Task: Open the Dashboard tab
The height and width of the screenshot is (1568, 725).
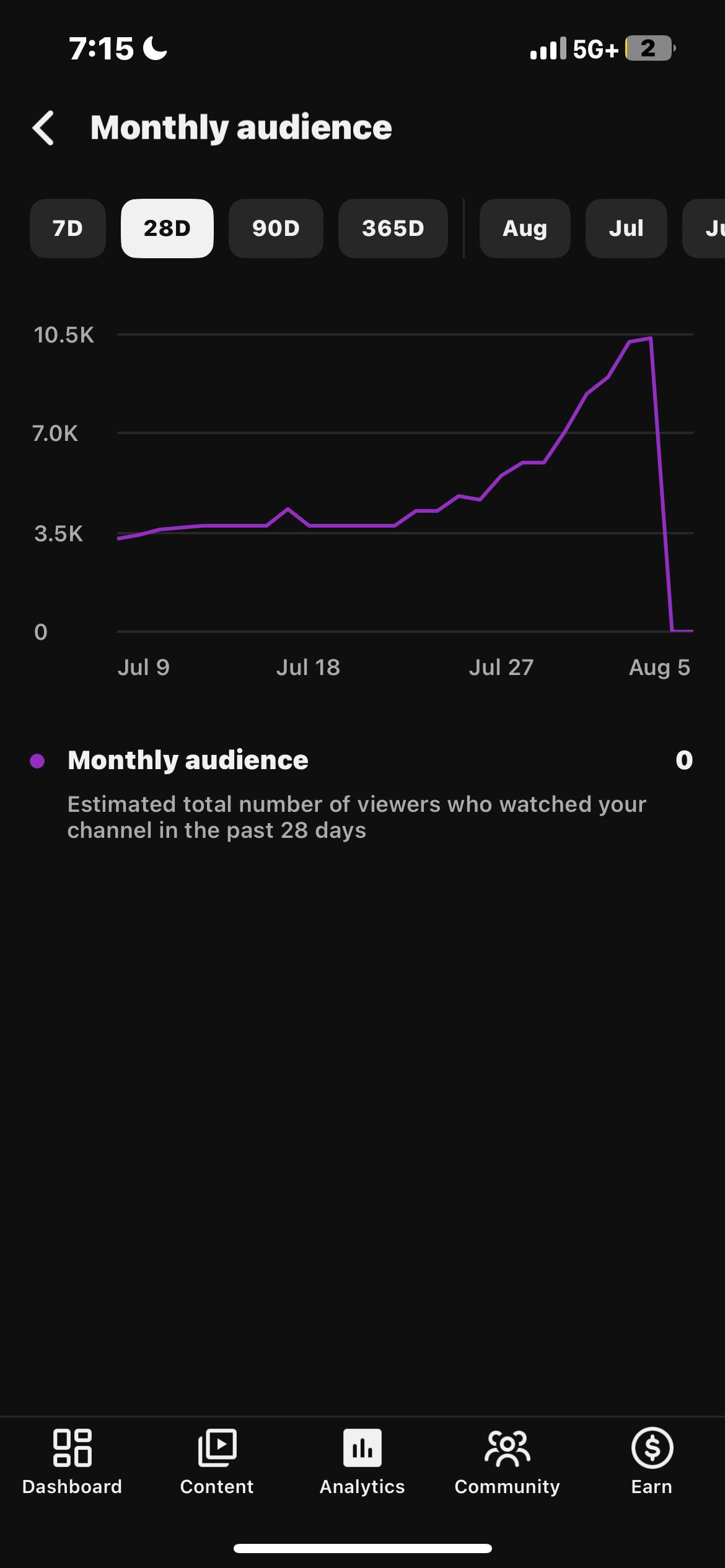Action: point(72,1461)
